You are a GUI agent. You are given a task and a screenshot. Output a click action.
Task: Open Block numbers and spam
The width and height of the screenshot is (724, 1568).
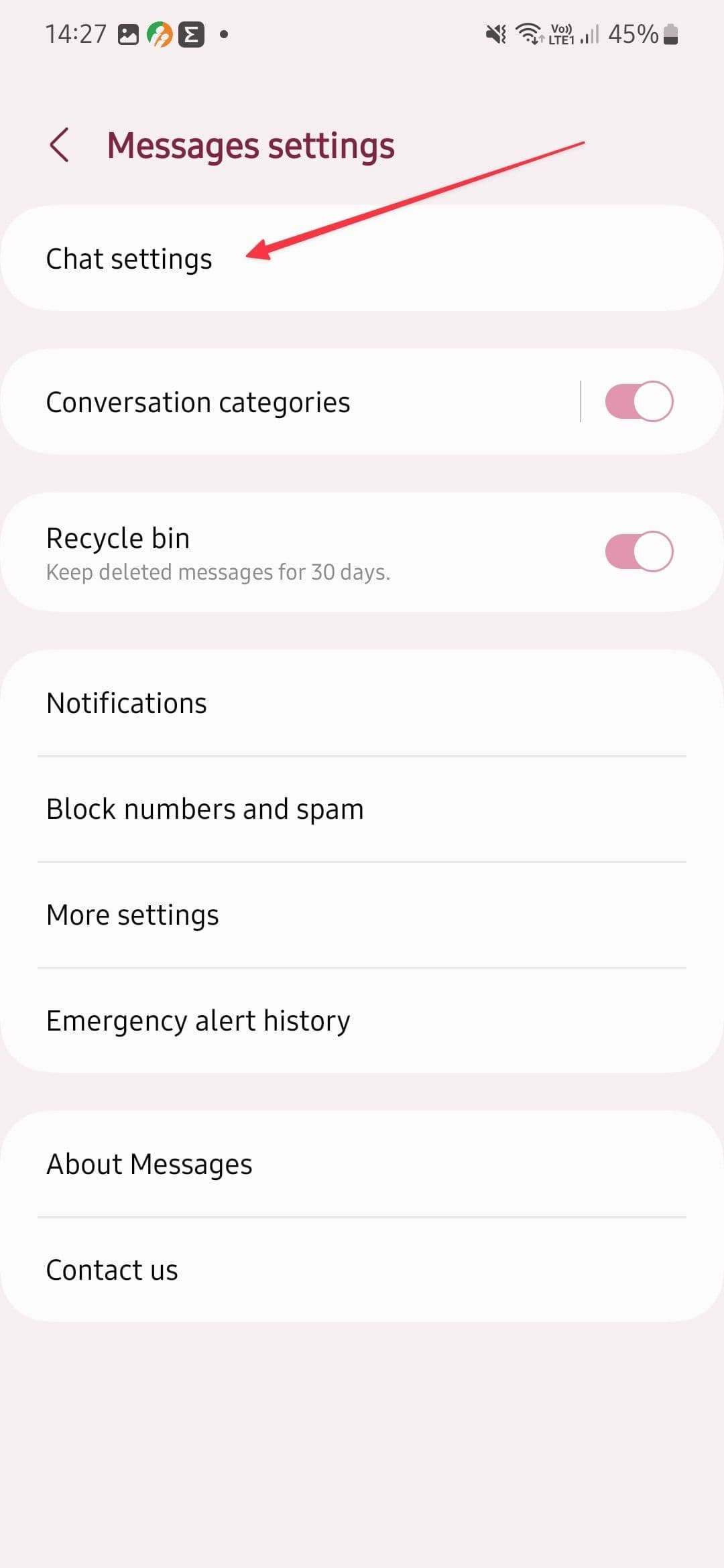204,809
